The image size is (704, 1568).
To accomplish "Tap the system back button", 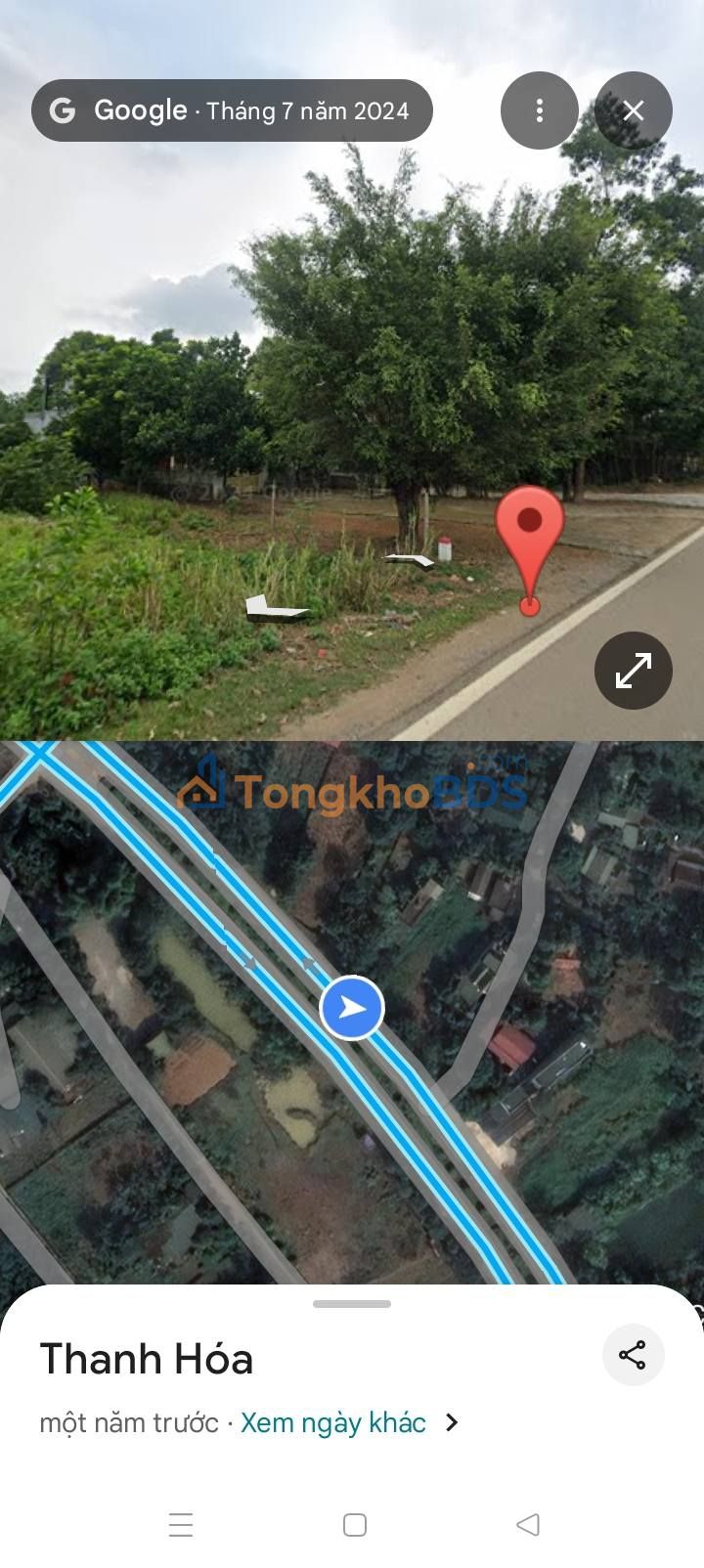I will [x=528, y=1524].
